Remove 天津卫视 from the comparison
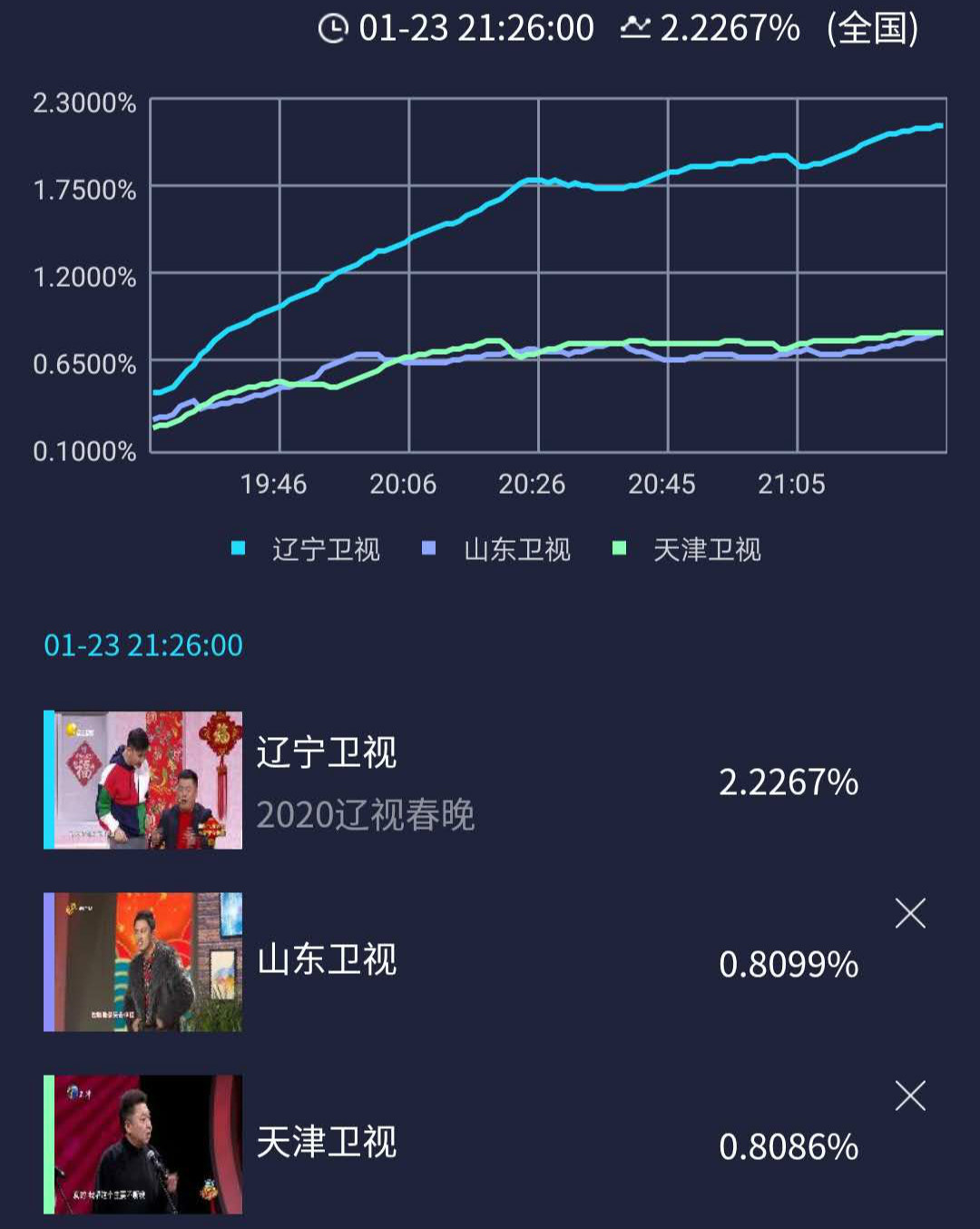The image size is (980, 1229). pyautogui.click(x=909, y=1096)
